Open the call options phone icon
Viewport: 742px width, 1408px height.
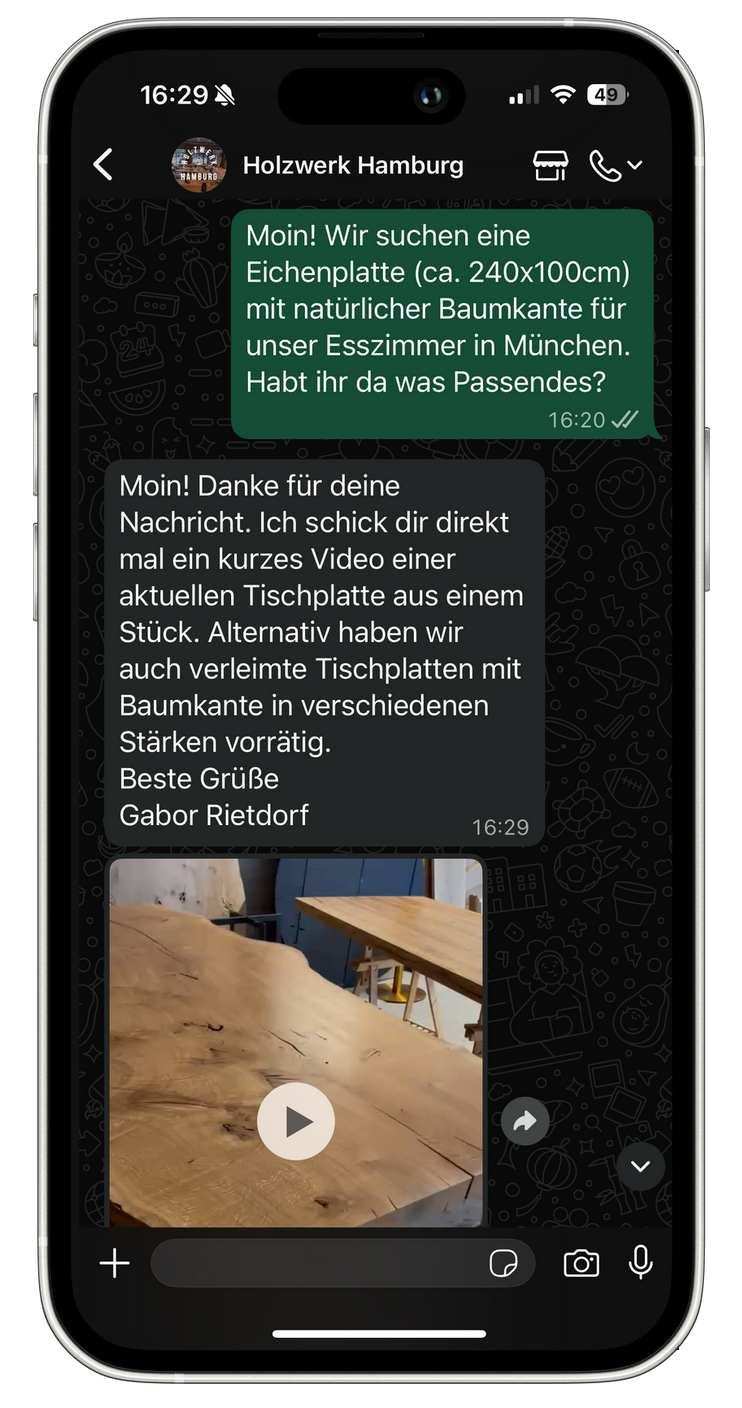[614, 166]
